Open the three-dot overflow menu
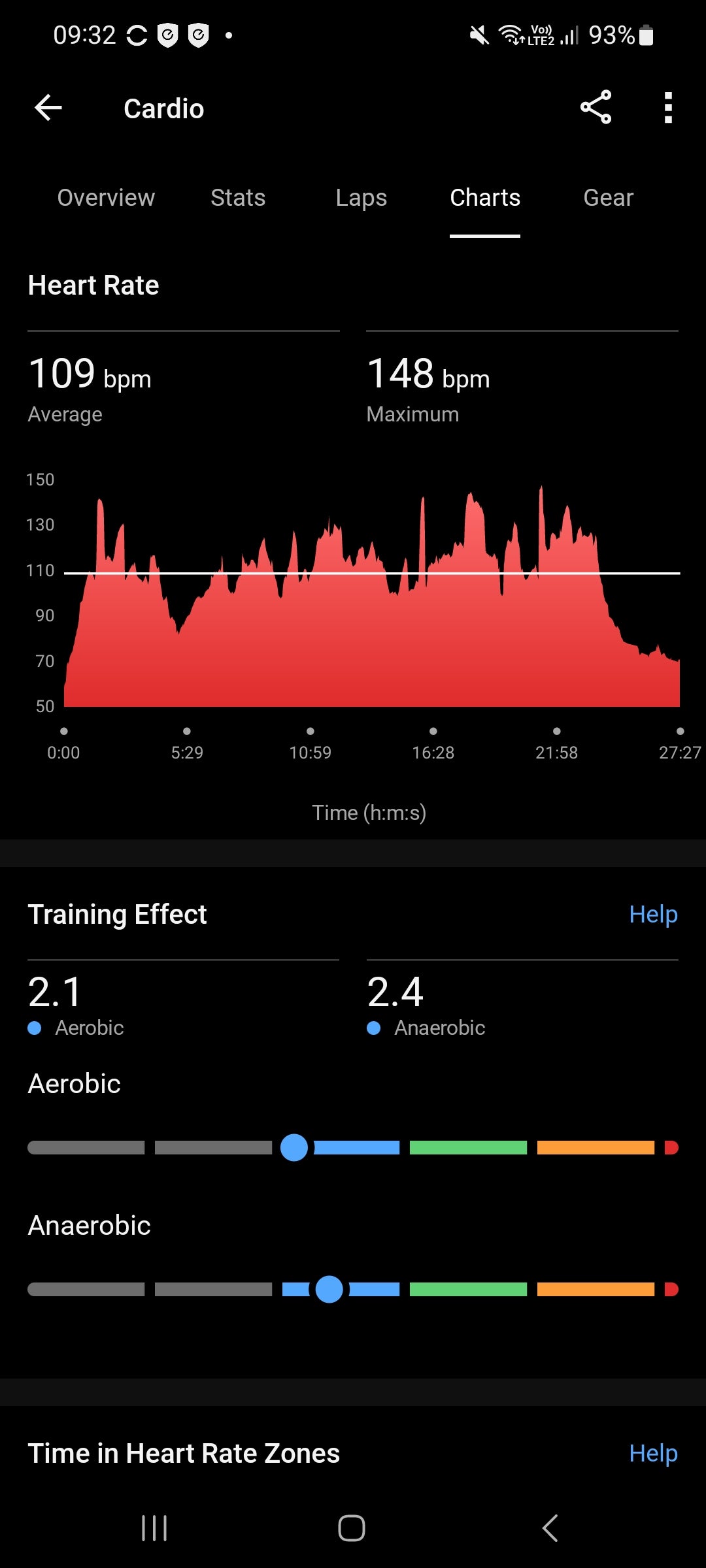Viewport: 706px width, 1568px height. point(667,108)
